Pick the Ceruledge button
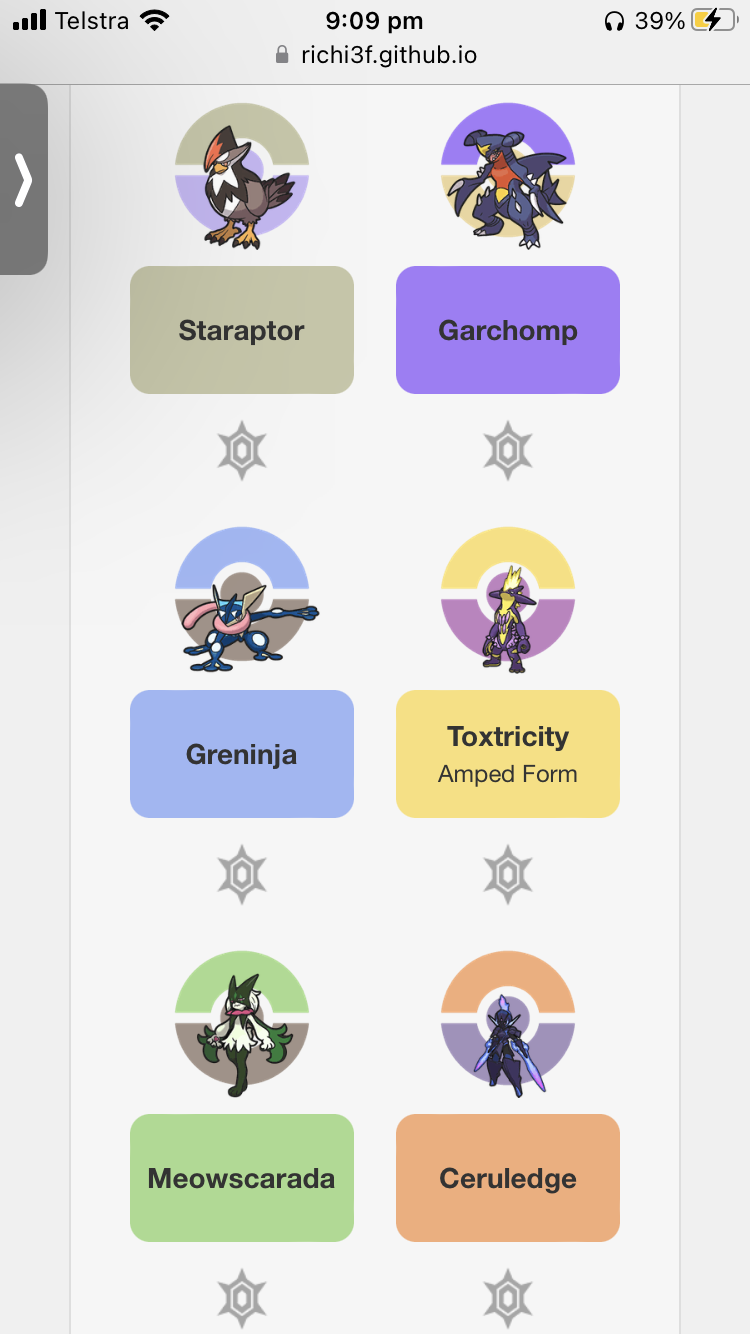Image resolution: width=750 pixels, height=1334 pixels. point(508,1178)
